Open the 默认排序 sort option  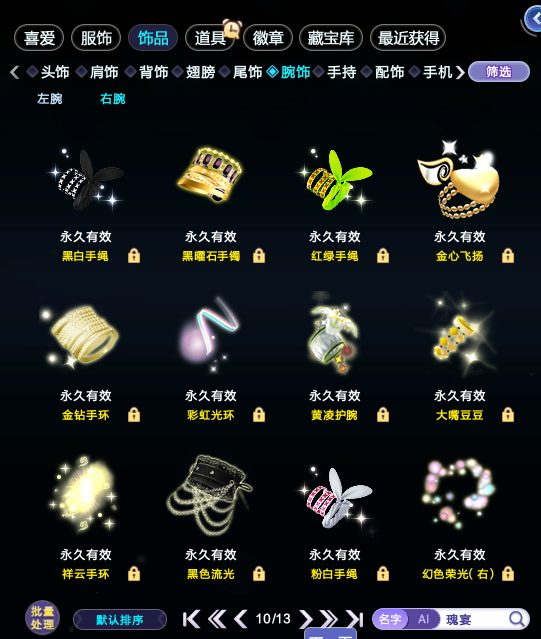click(x=120, y=620)
